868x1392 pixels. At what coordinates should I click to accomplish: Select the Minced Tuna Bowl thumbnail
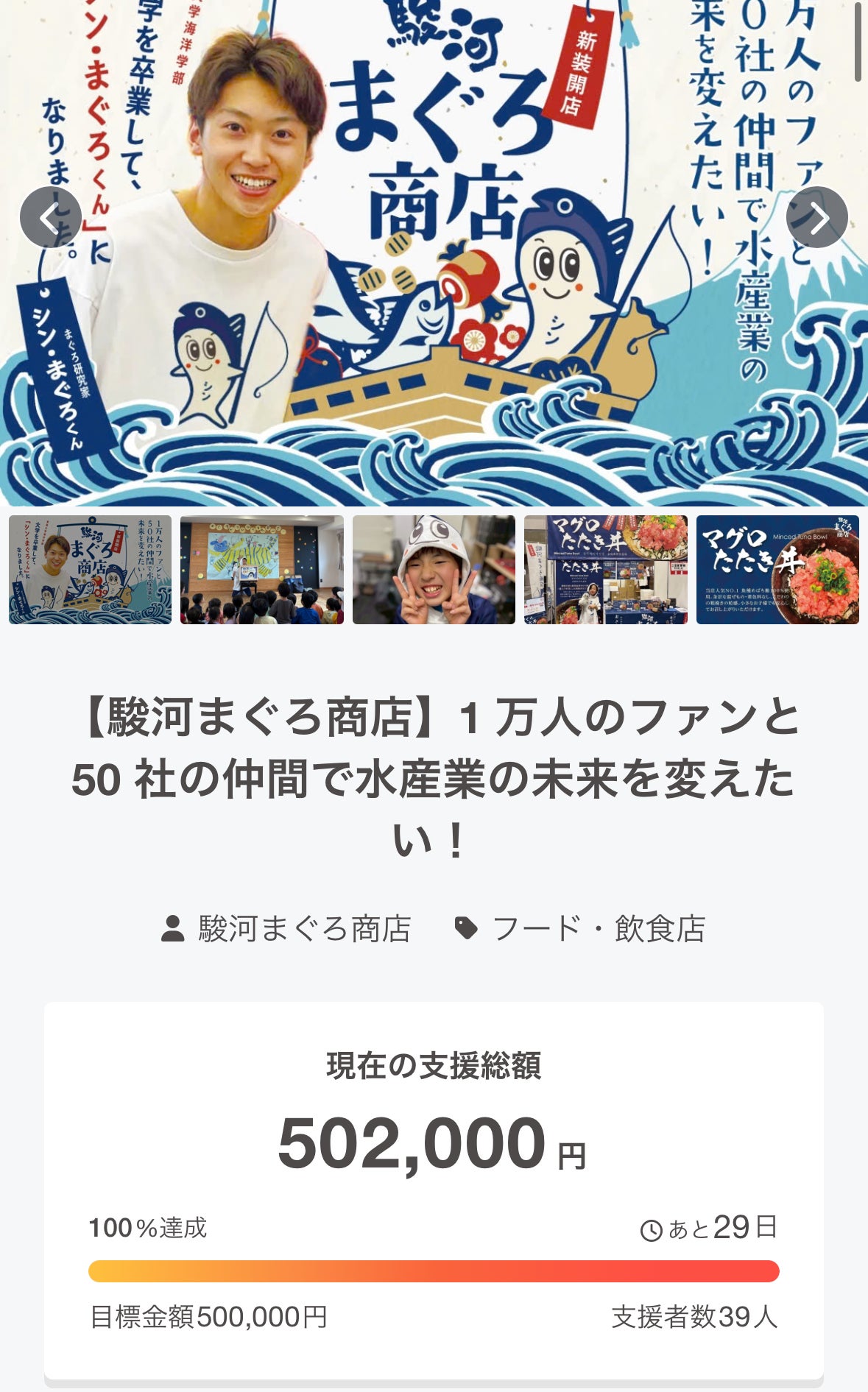click(777, 570)
